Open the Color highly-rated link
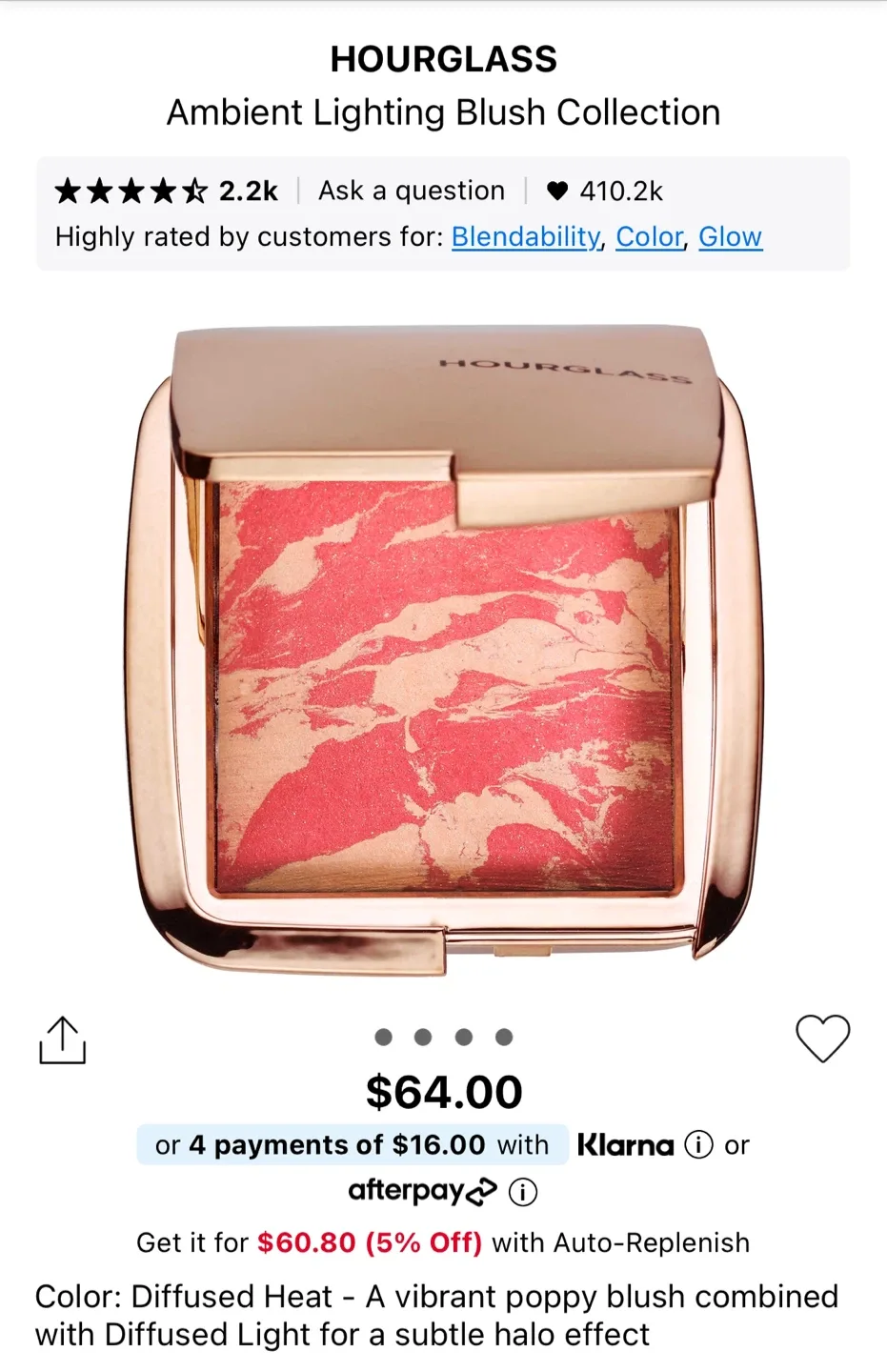The width and height of the screenshot is (887, 1372). [649, 236]
